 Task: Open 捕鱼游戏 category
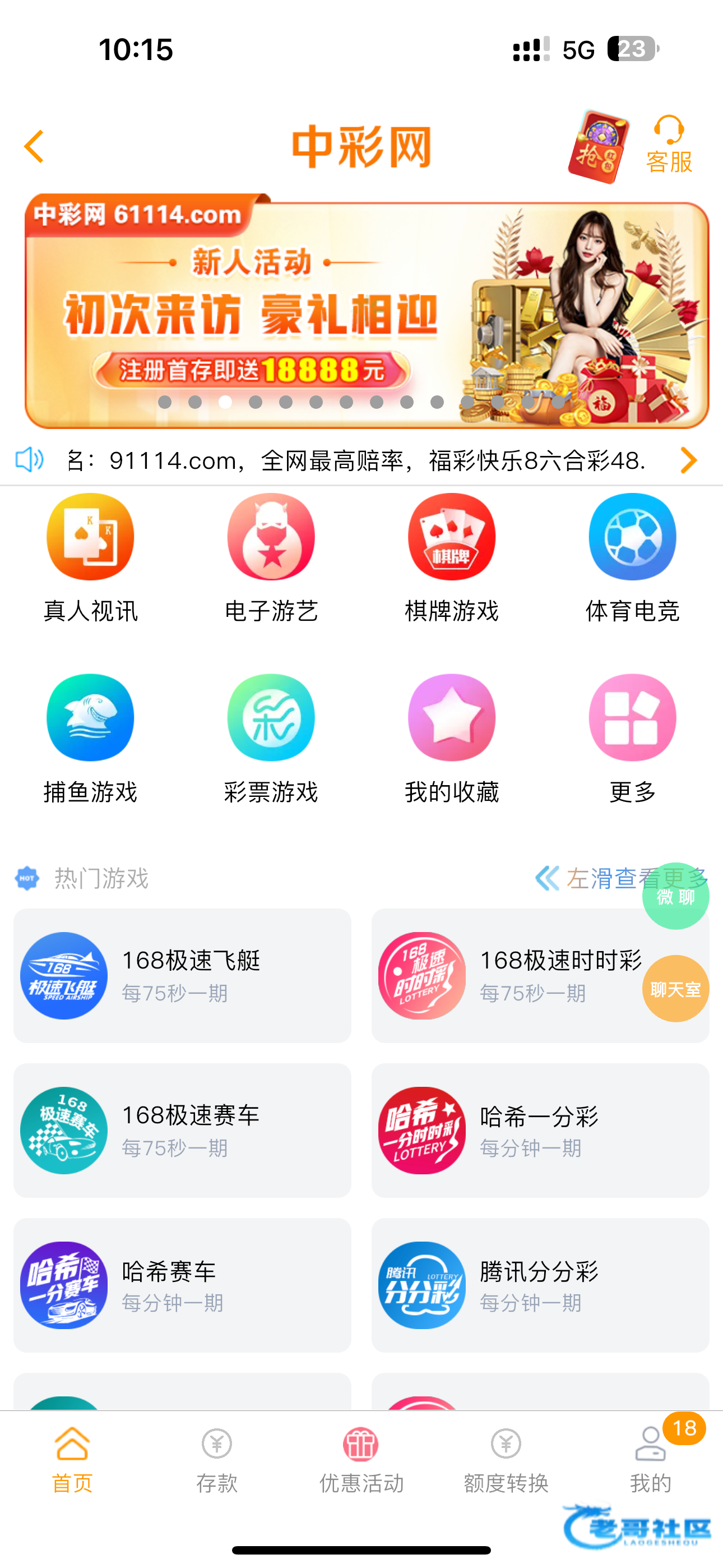pos(91,740)
